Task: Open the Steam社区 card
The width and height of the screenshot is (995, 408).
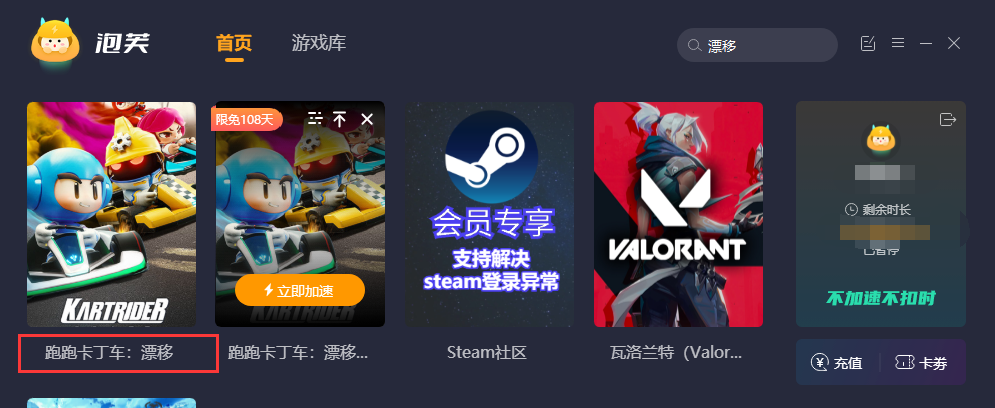Action: 489,214
